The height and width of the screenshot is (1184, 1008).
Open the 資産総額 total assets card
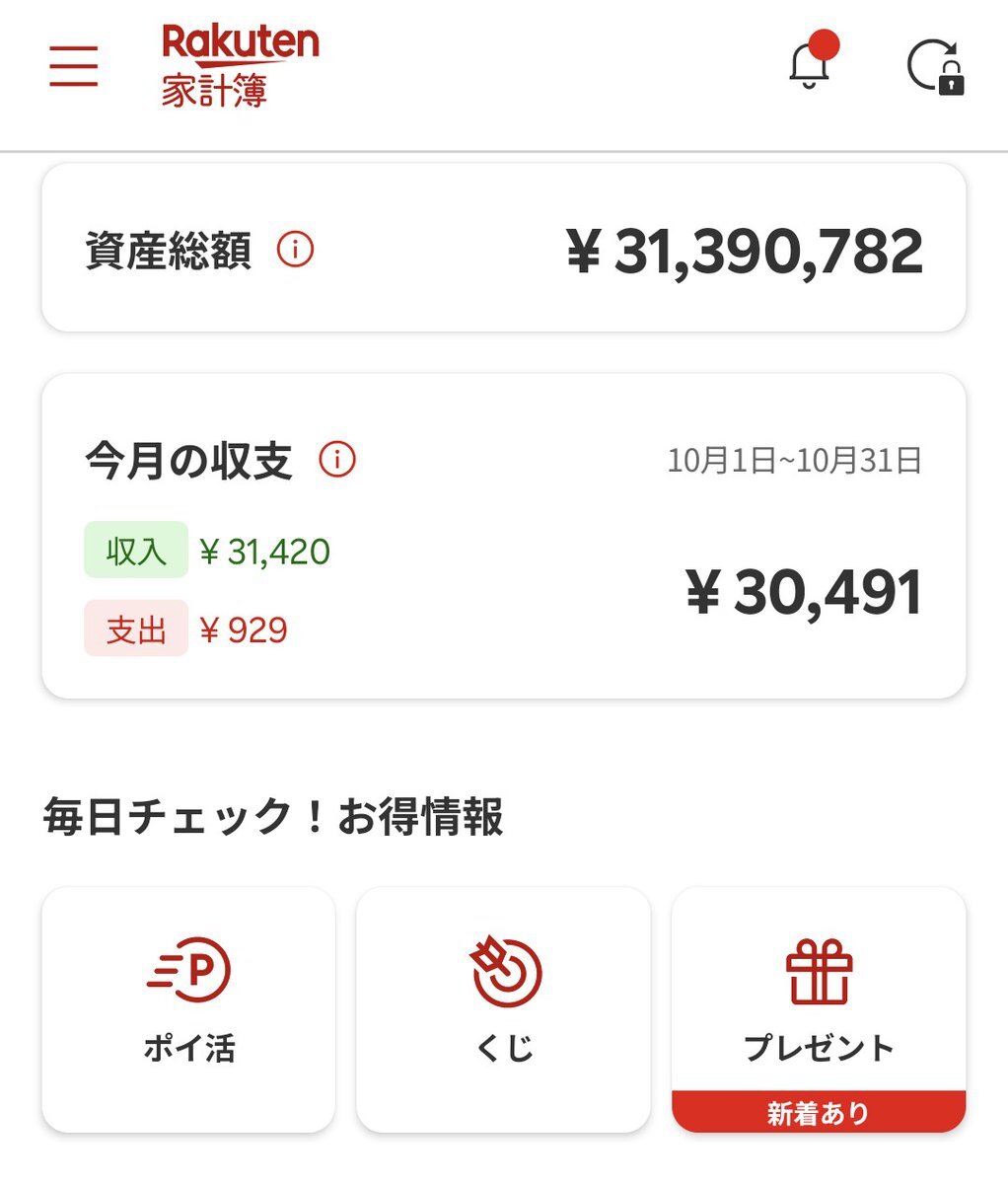[503, 249]
